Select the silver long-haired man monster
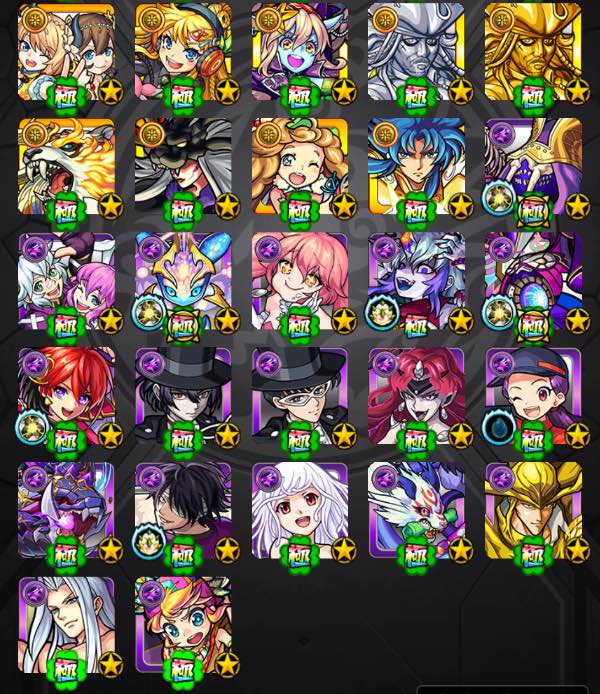The width and height of the screenshot is (600, 694). [66, 623]
